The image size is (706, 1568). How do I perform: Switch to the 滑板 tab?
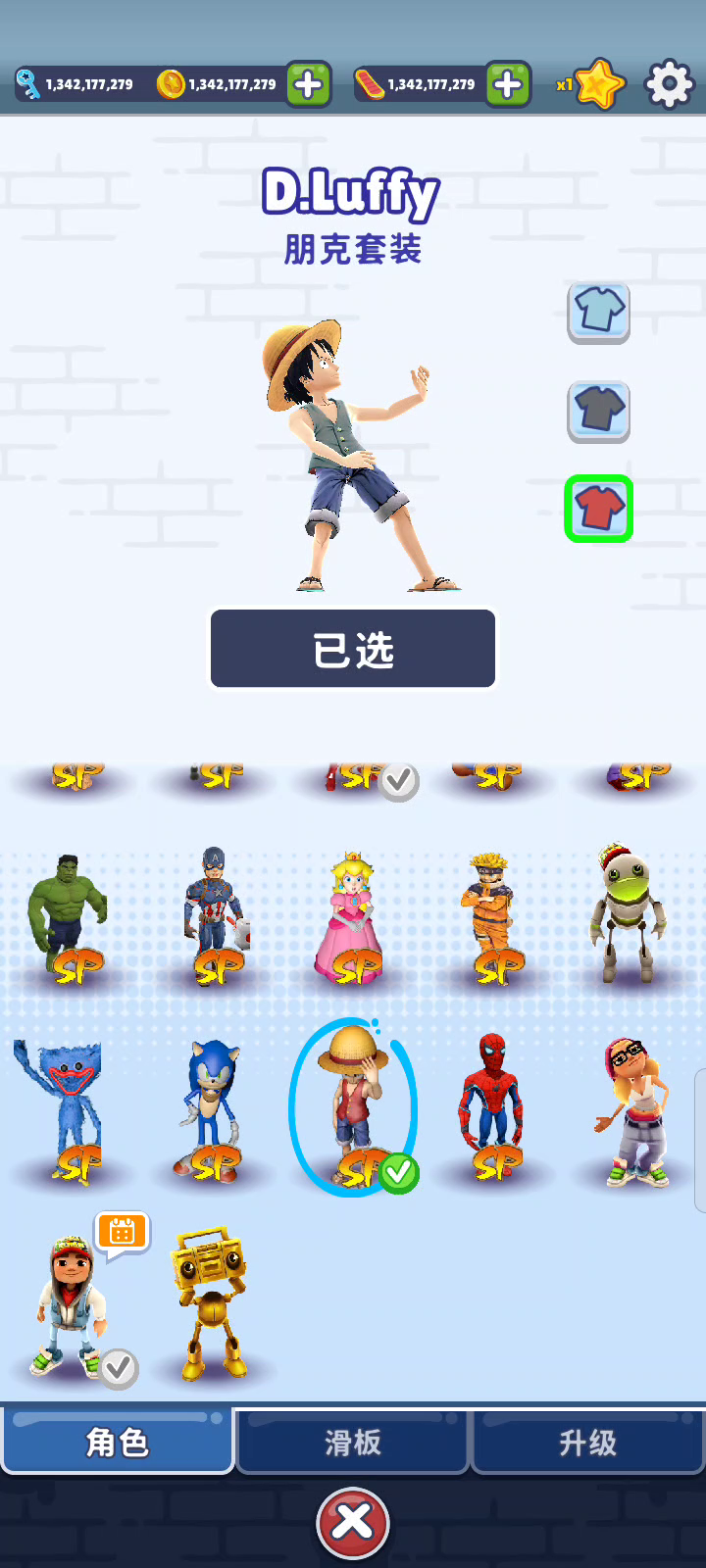pos(353,1442)
